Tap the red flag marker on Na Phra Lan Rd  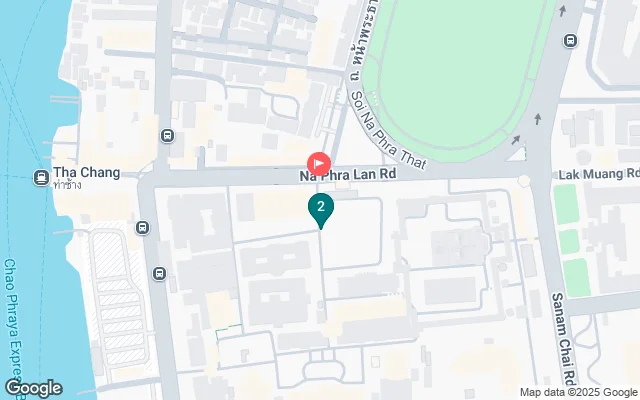click(318, 162)
